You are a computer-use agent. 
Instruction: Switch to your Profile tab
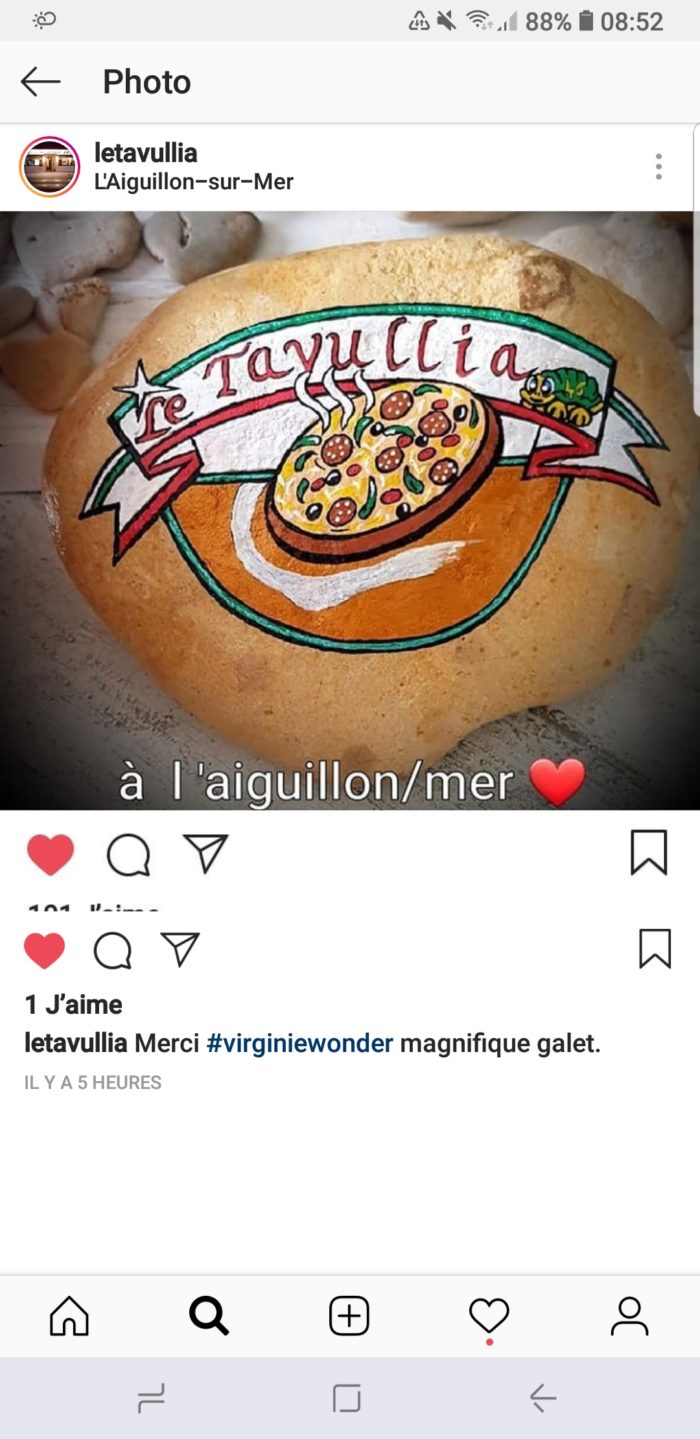pyautogui.click(x=629, y=1316)
